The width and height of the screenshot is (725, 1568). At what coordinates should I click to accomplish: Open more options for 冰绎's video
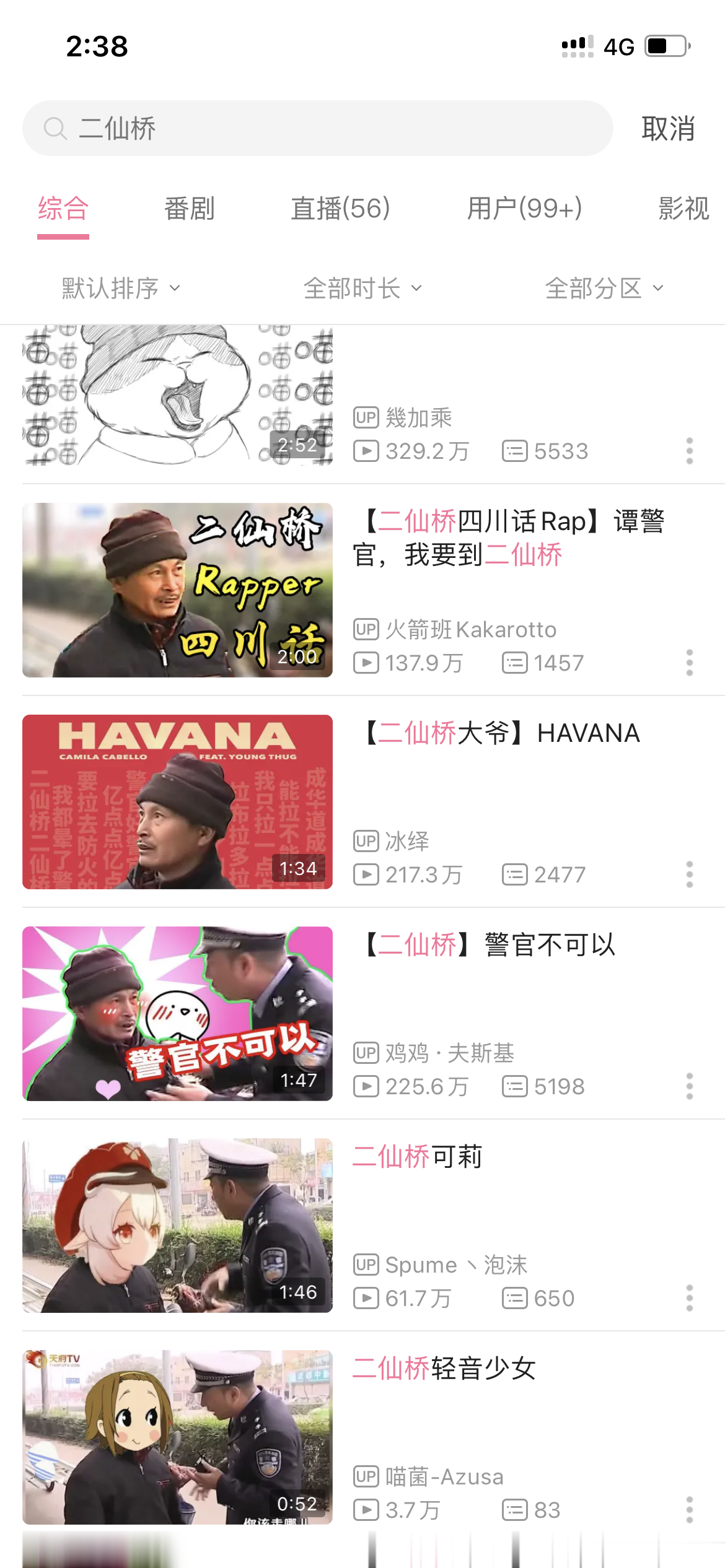(x=689, y=874)
